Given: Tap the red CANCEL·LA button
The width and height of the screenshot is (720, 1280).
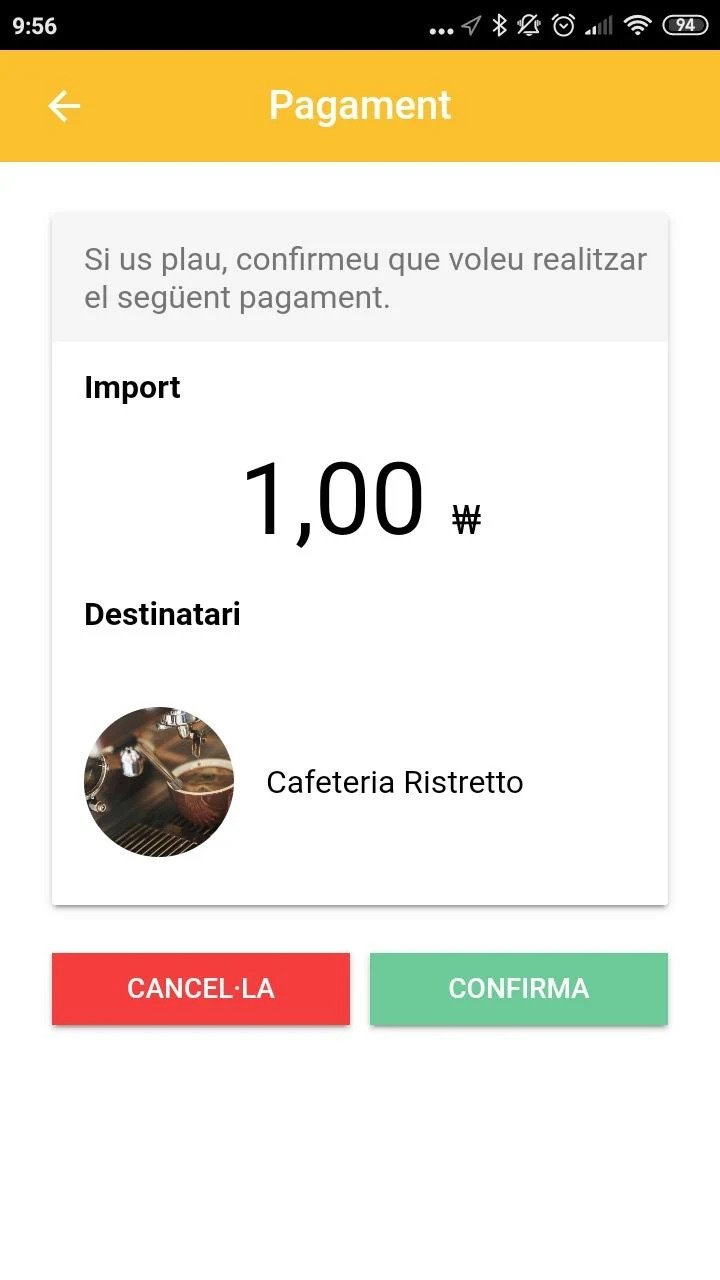Looking at the screenshot, I should tap(201, 989).
